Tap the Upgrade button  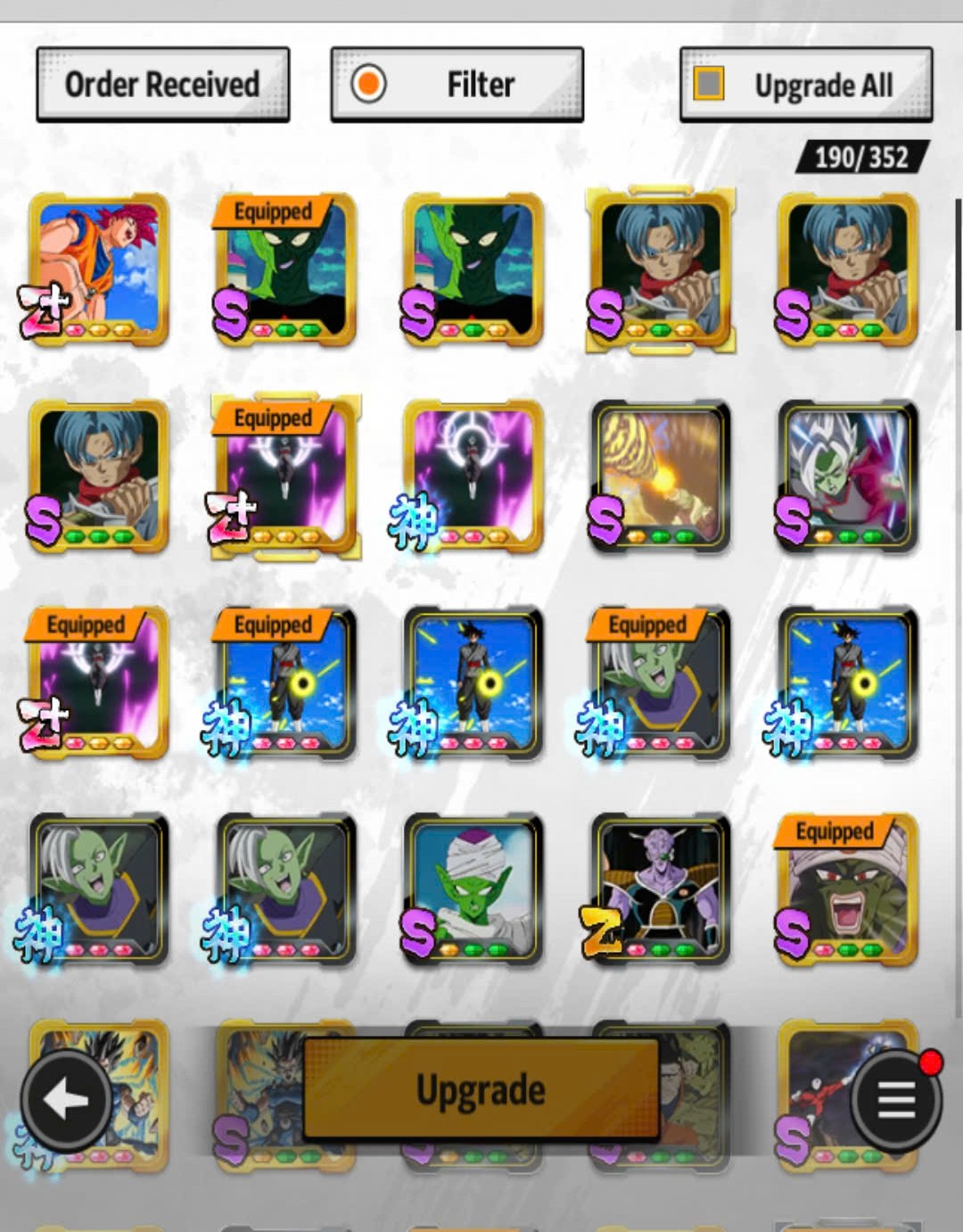(x=481, y=1090)
